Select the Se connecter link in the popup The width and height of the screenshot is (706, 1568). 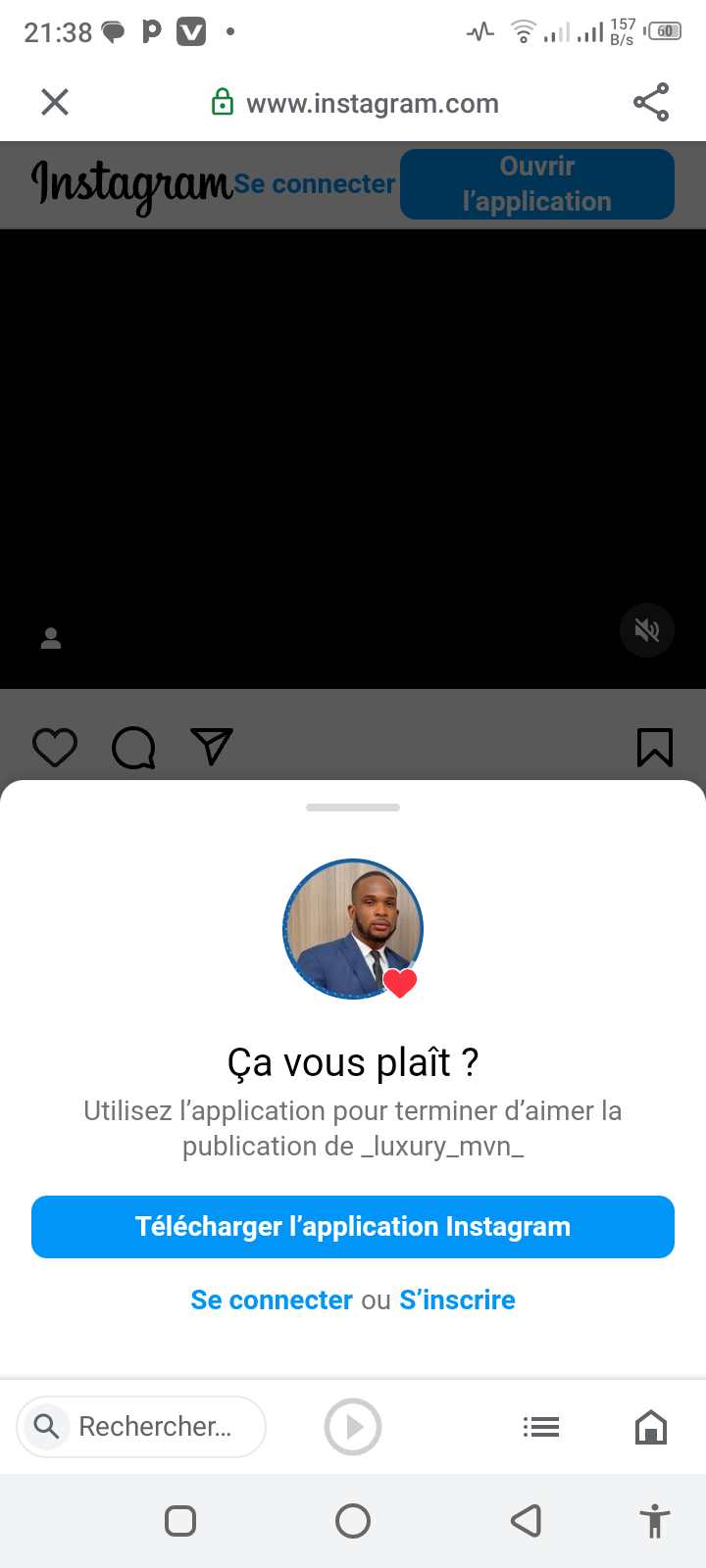[x=272, y=1299]
